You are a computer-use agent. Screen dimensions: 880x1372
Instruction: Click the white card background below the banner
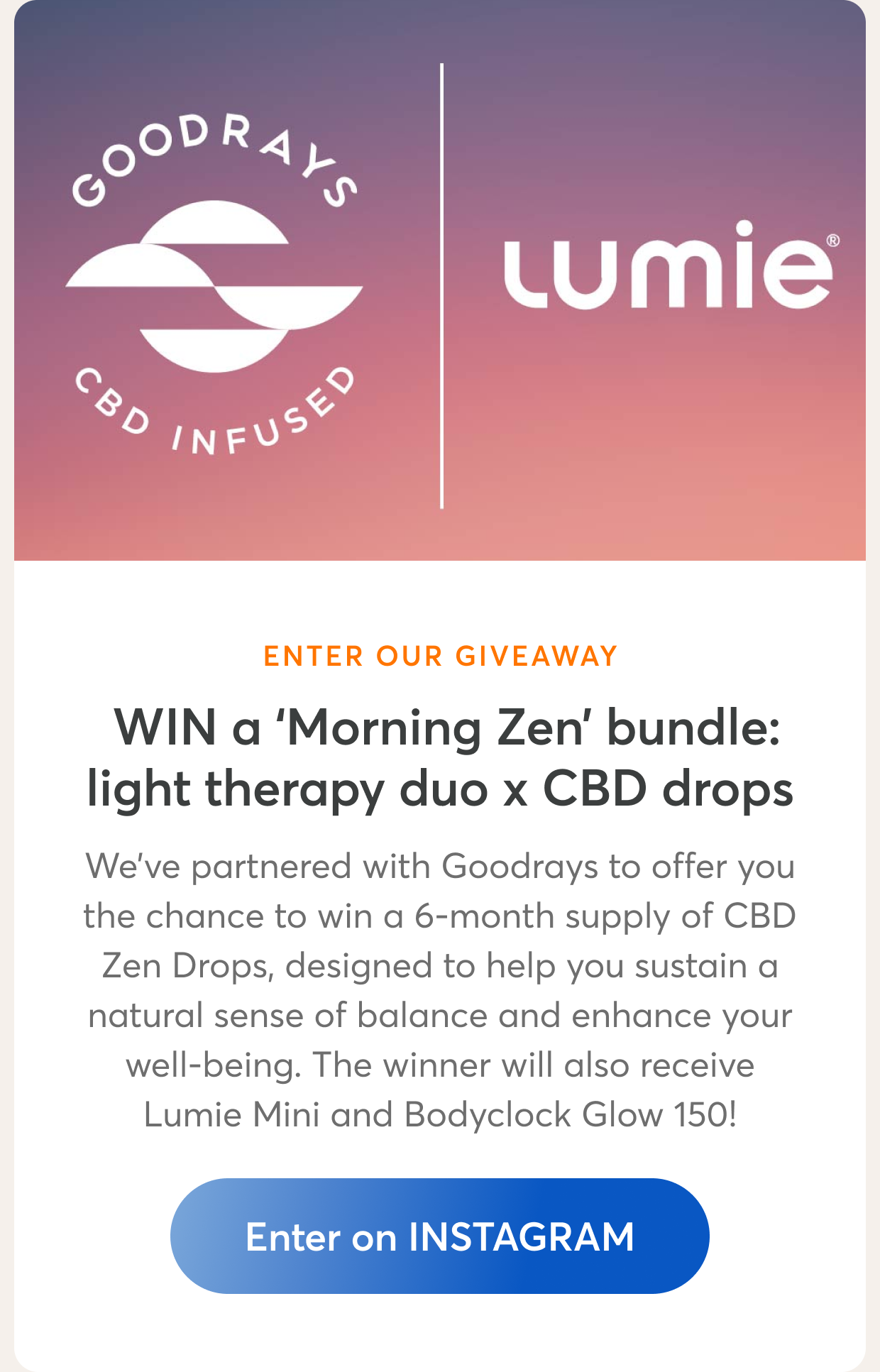pyautogui.click(x=440, y=1327)
